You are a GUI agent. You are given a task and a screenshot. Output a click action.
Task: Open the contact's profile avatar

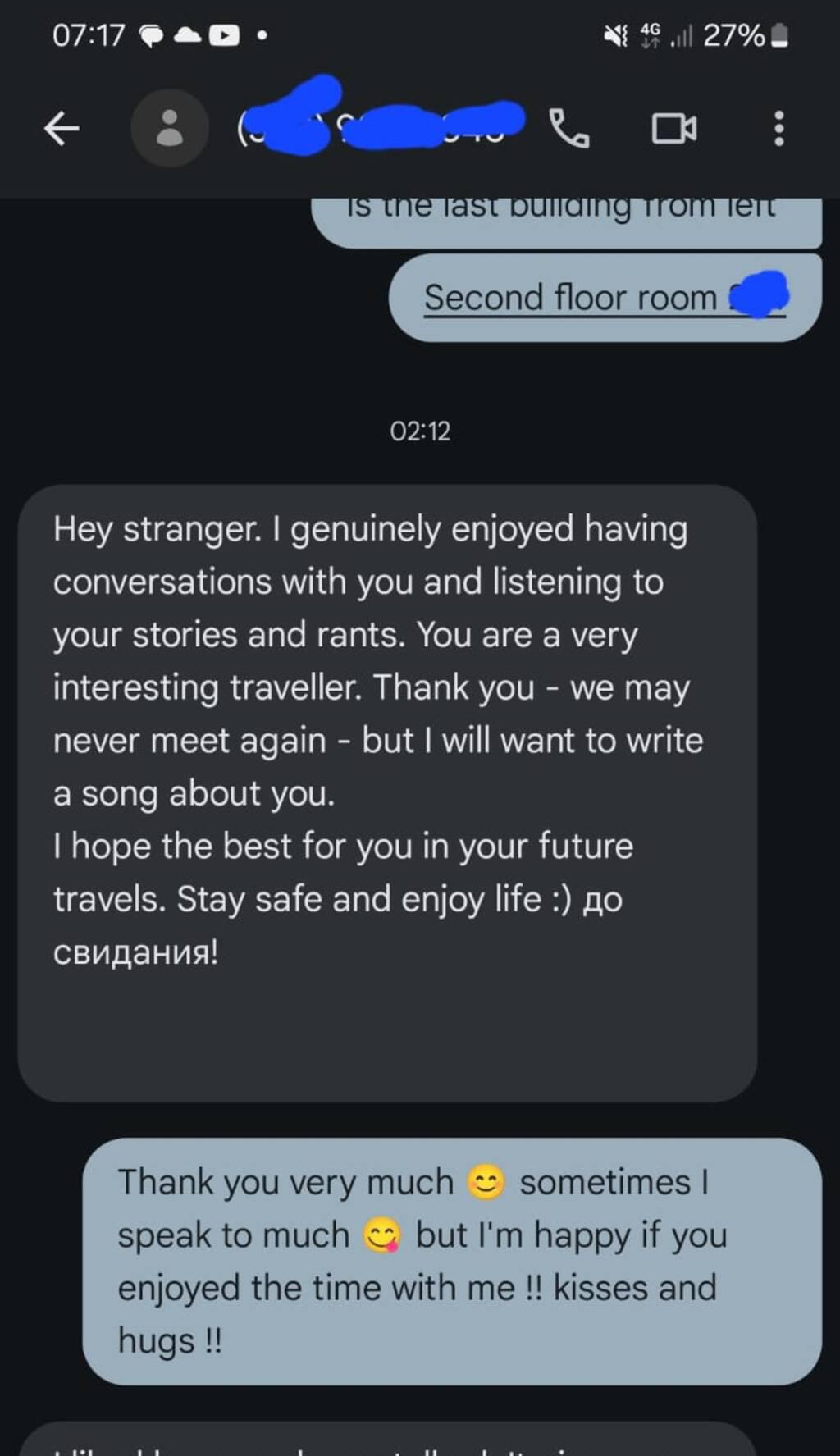coord(170,129)
